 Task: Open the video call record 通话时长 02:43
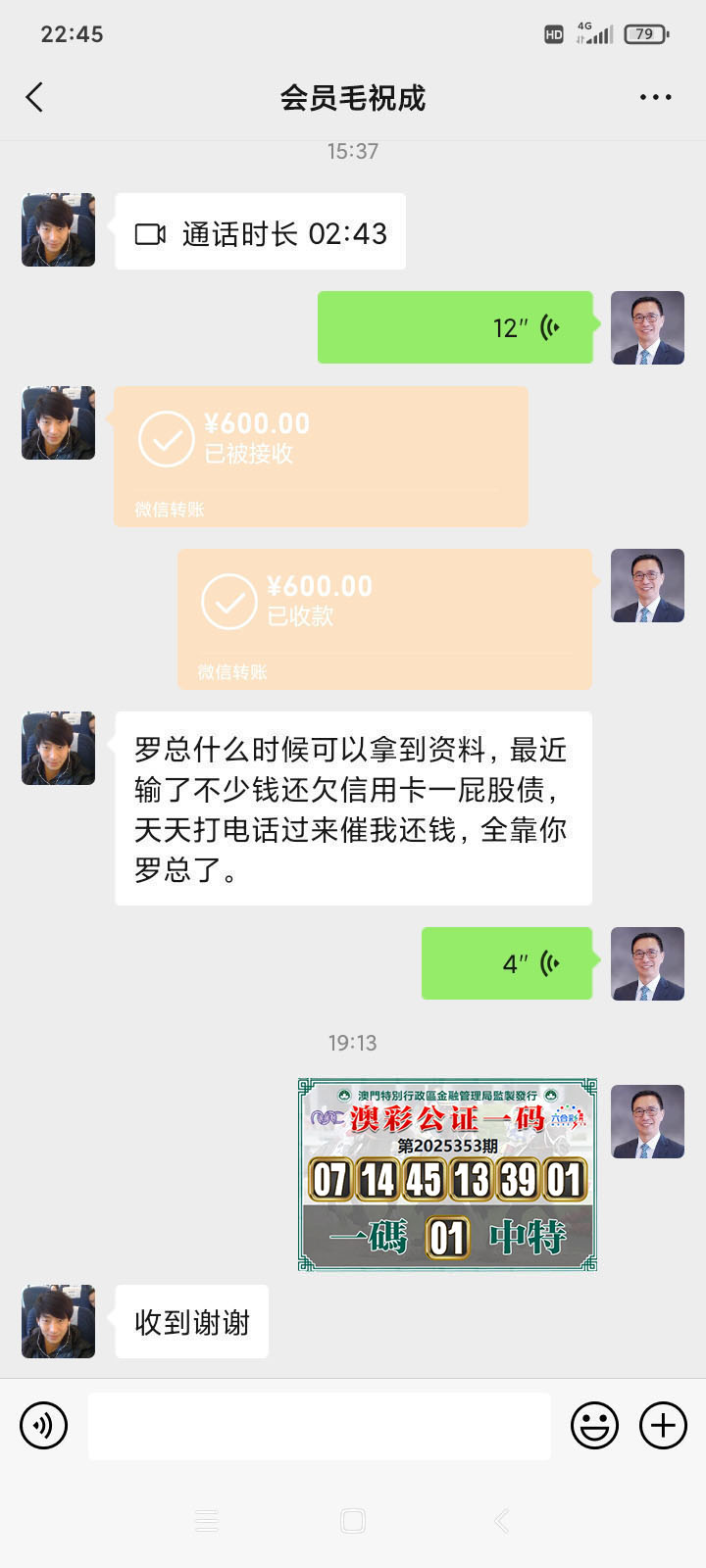(261, 232)
